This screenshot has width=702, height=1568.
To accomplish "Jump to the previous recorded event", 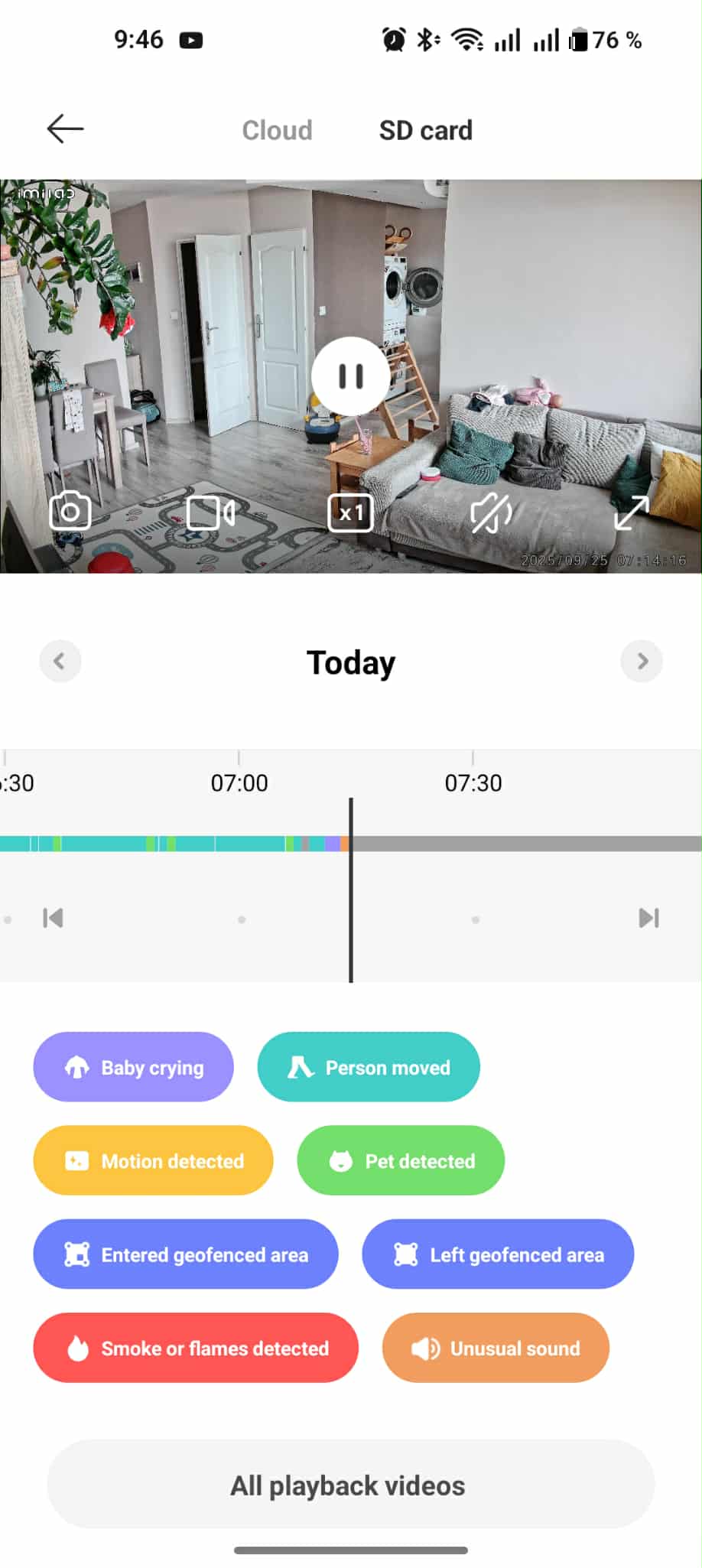I will pos(53,918).
